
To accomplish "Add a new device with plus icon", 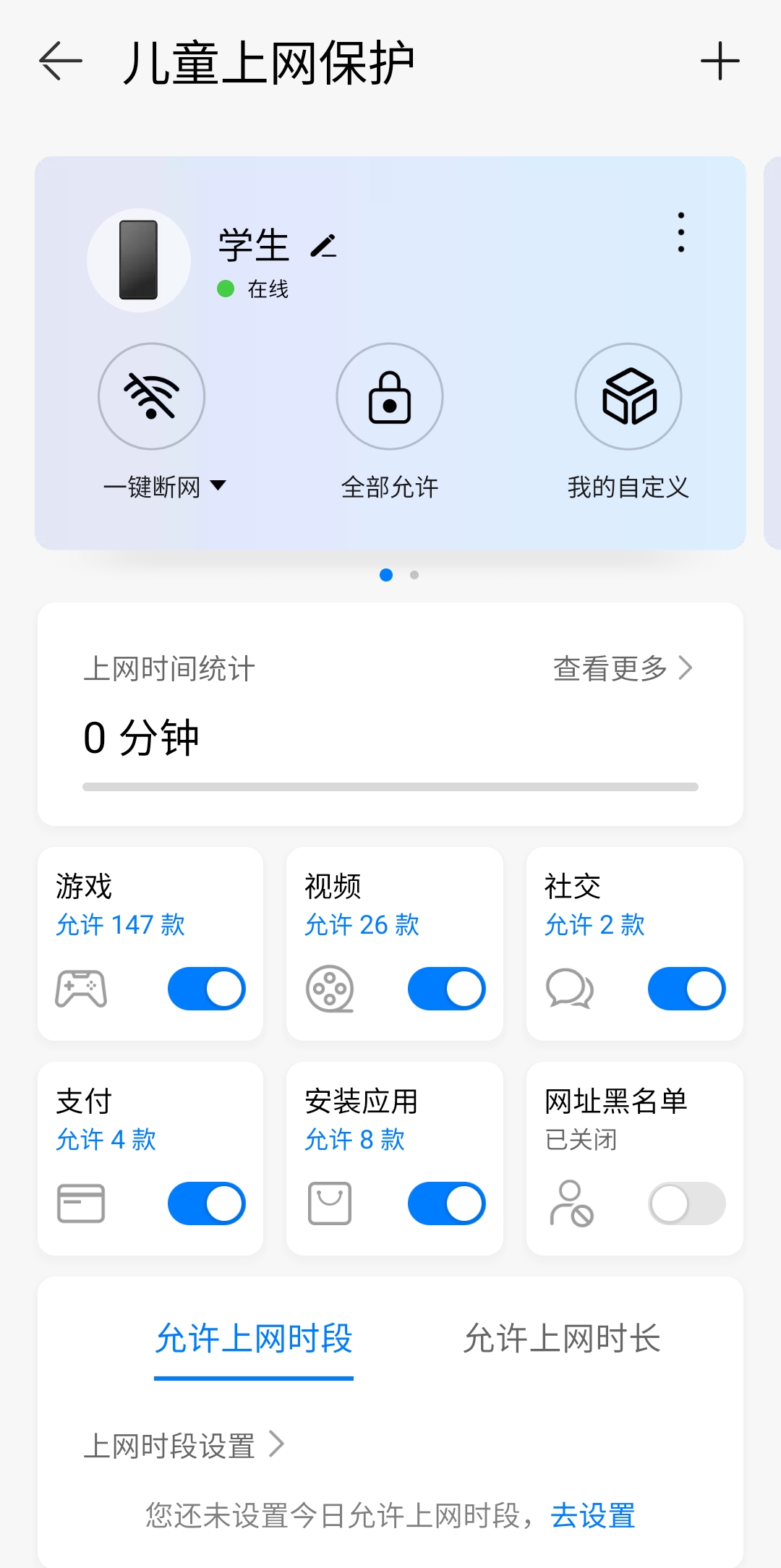I will click(720, 61).
